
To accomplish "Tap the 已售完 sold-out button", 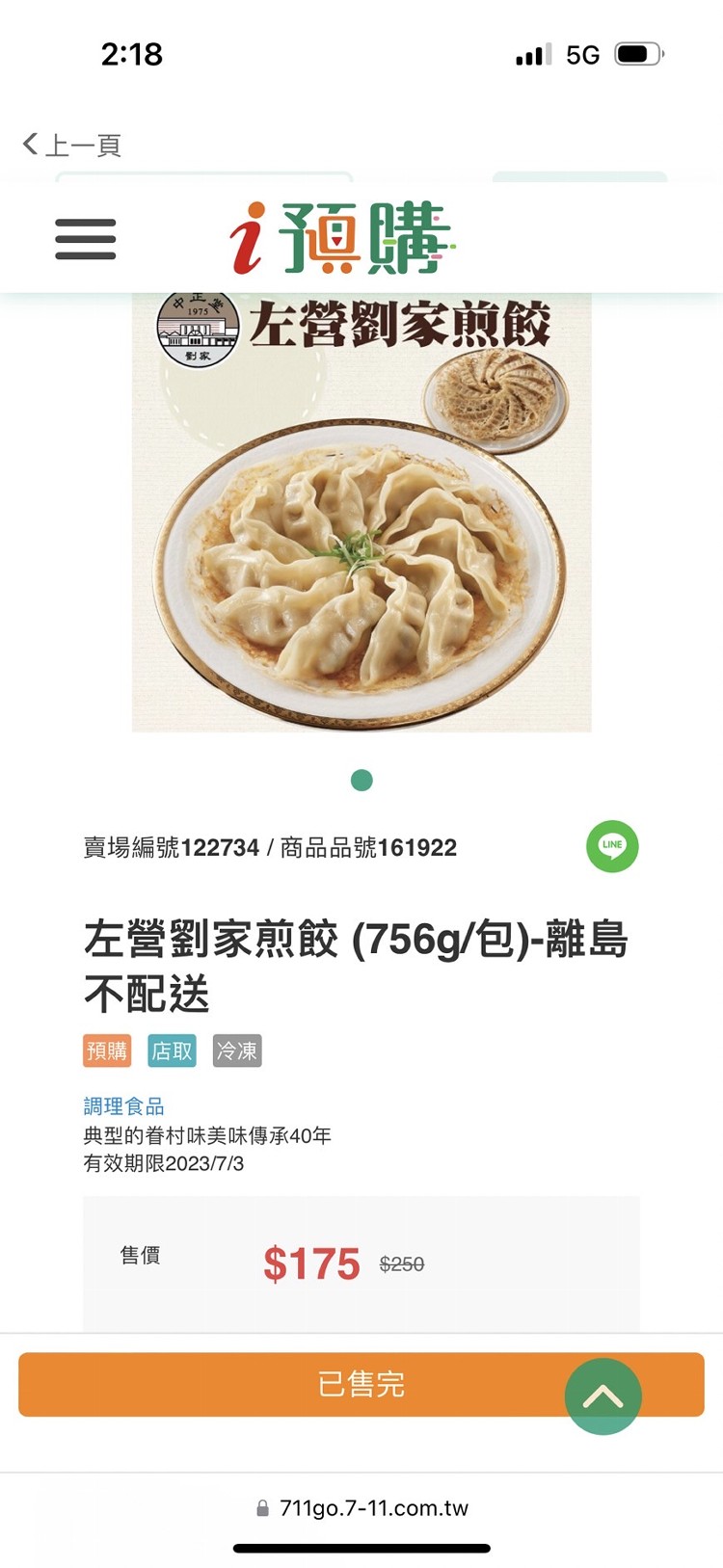I will point(289,1385).
